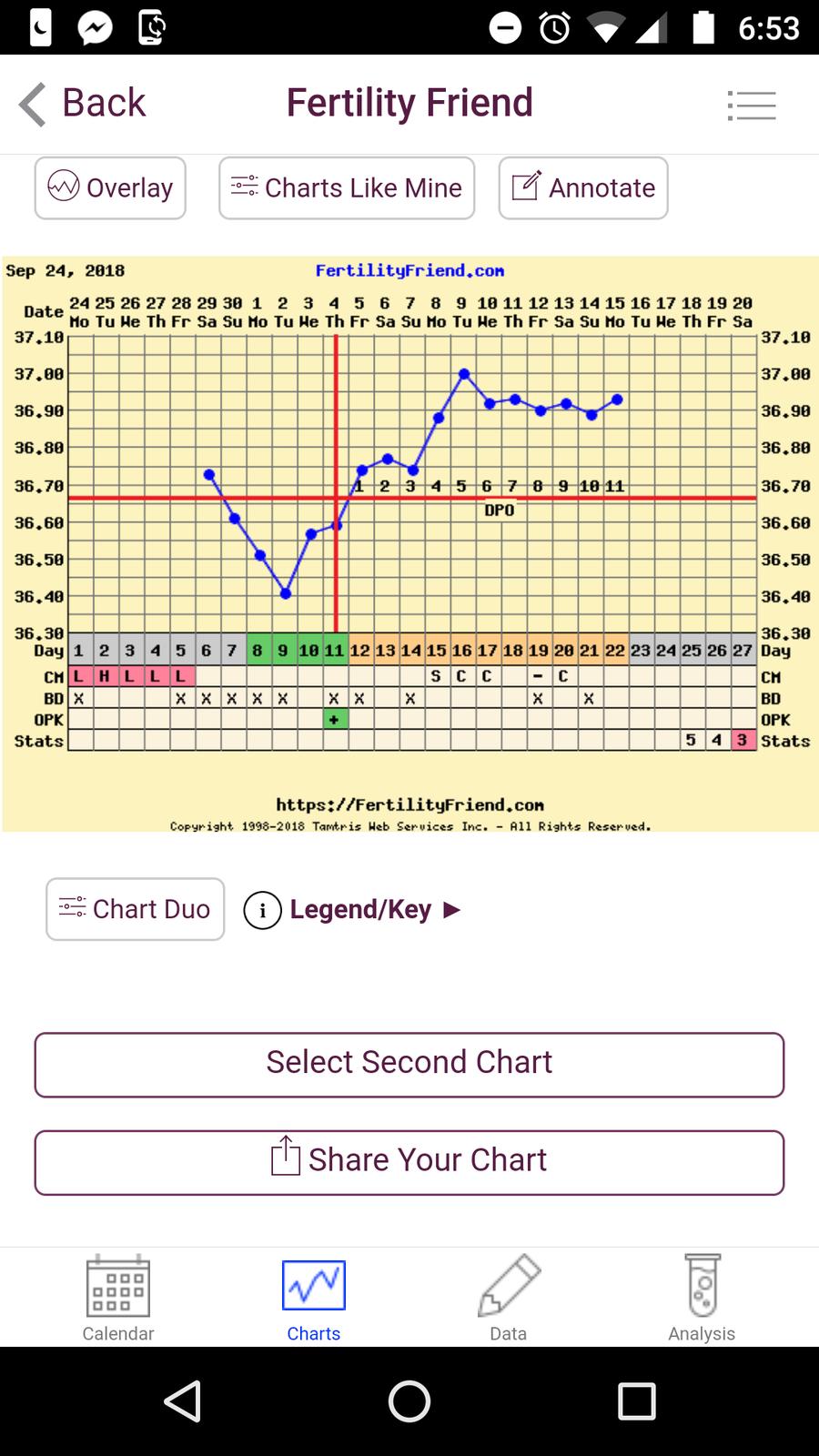819x1456 pixels.
Task: Tap the system home button
Action: tap(409, 1401)
